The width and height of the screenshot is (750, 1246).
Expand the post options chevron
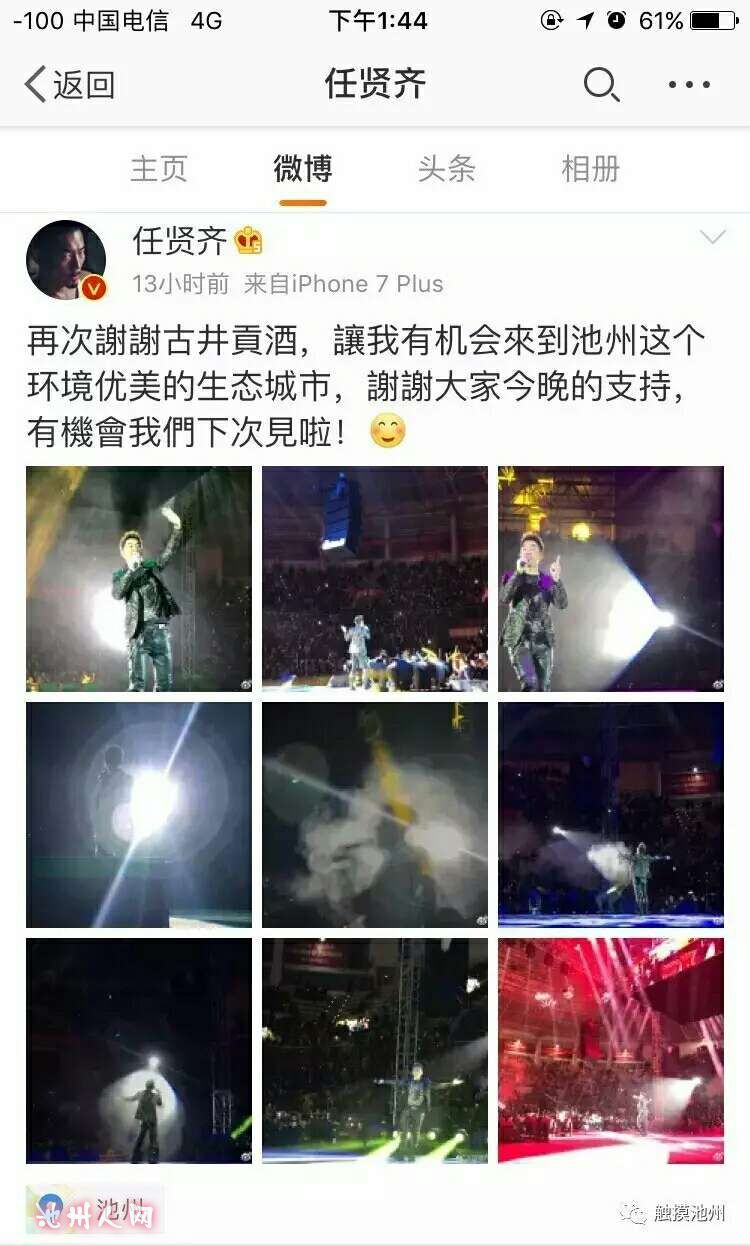point(712,238)
